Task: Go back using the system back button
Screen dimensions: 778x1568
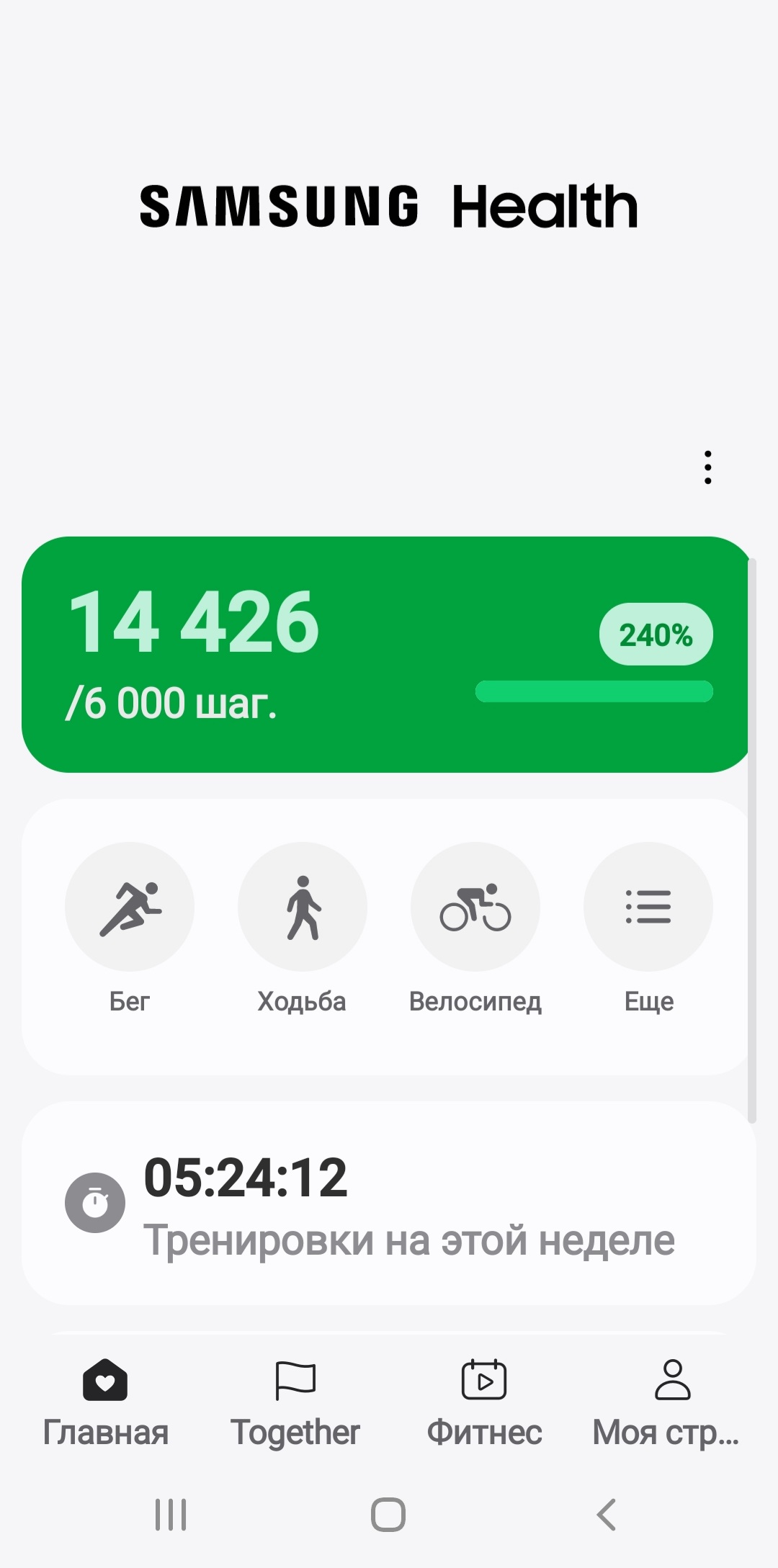Action: click(607, 1515)
